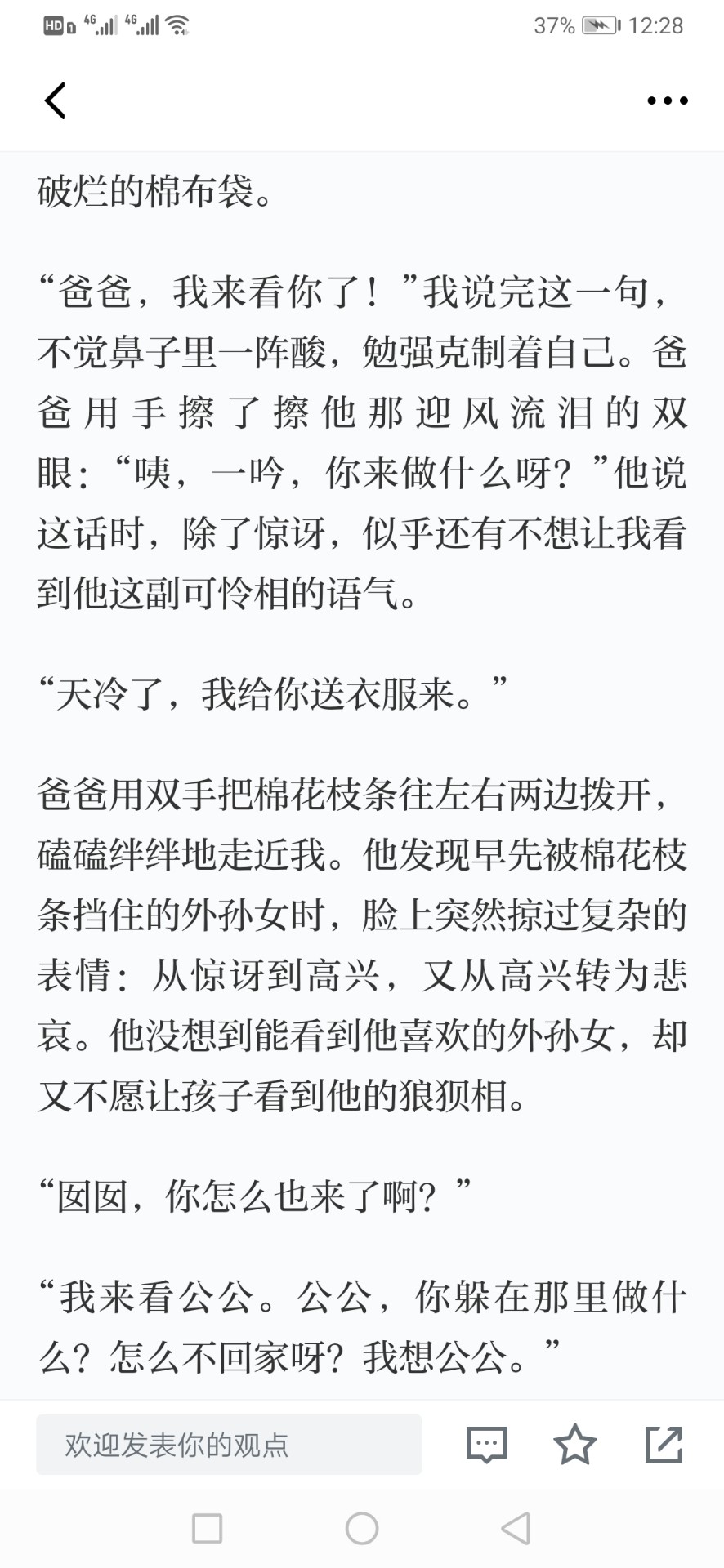
Task: Favorite this article with the star
Action: pyautogui.click(x=575, y=1444)
